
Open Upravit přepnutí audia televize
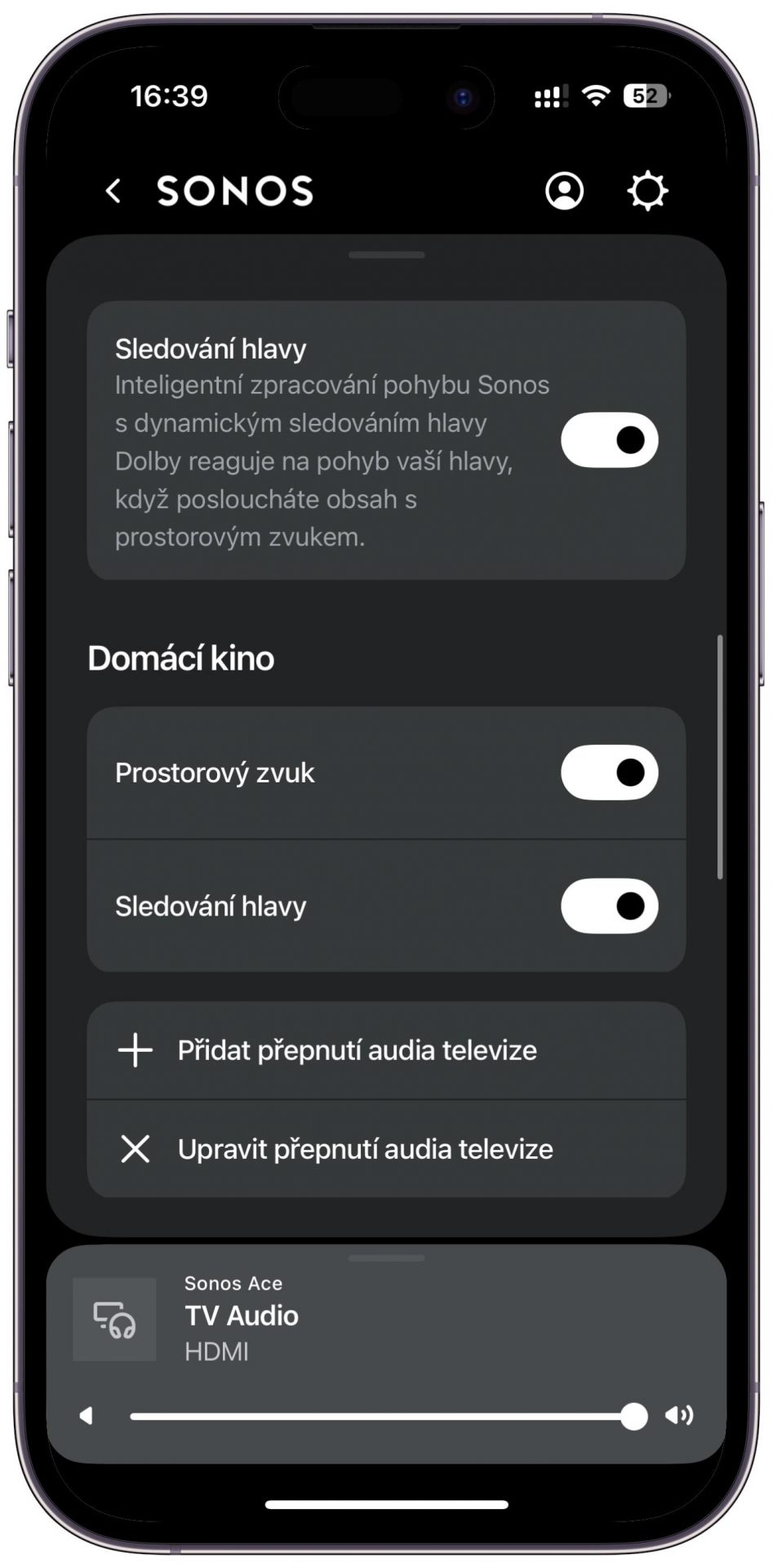point(386,1149)
